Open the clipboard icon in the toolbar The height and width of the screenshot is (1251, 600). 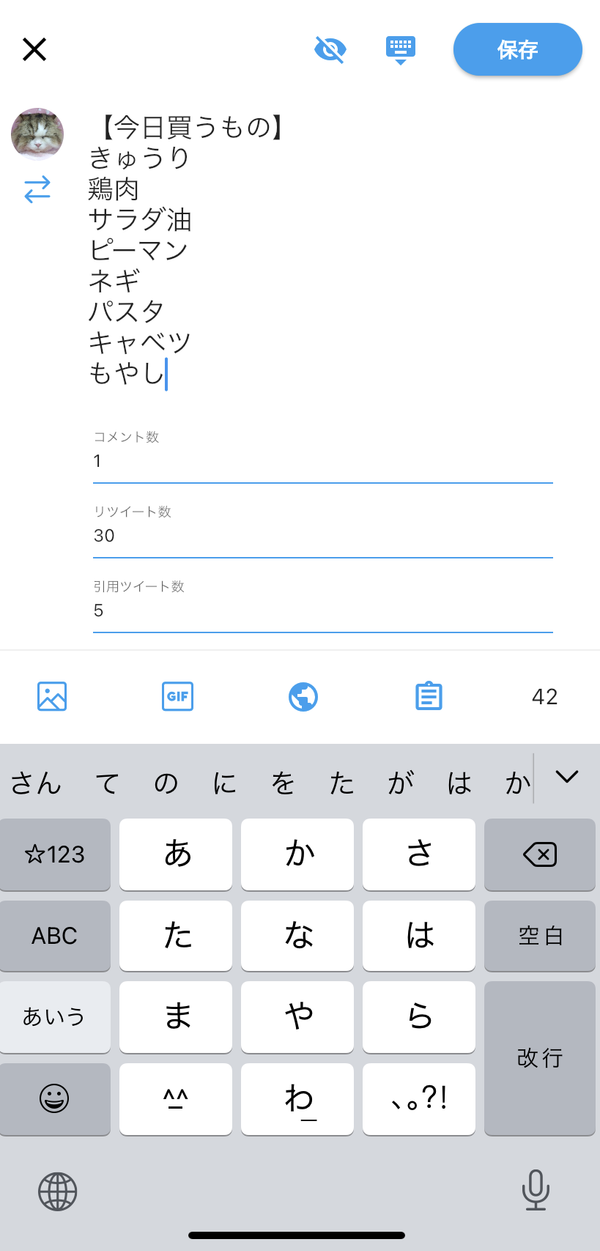(x=428, y=696)
